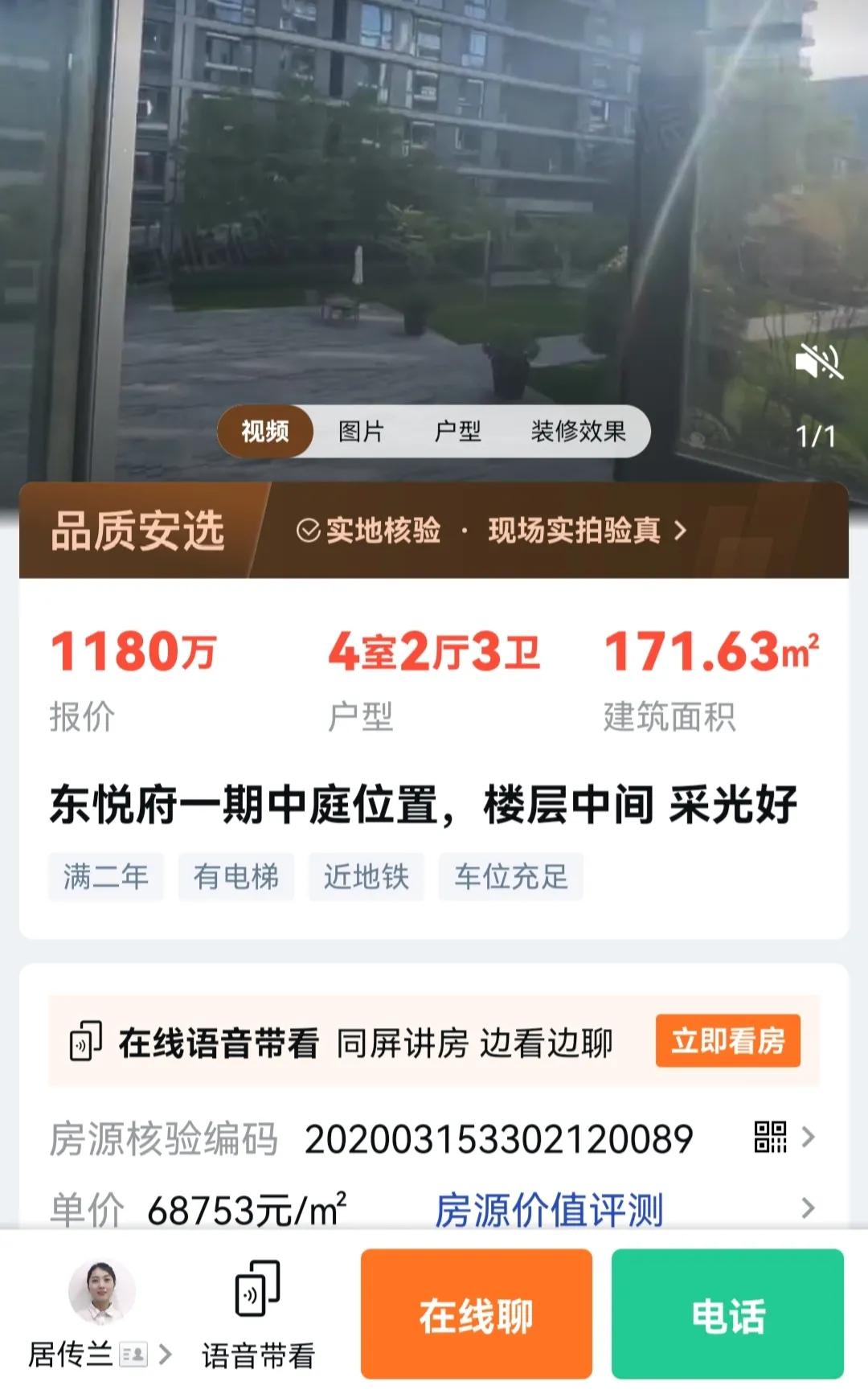Click the agent ID card icon

click(x=133, y=1354)
